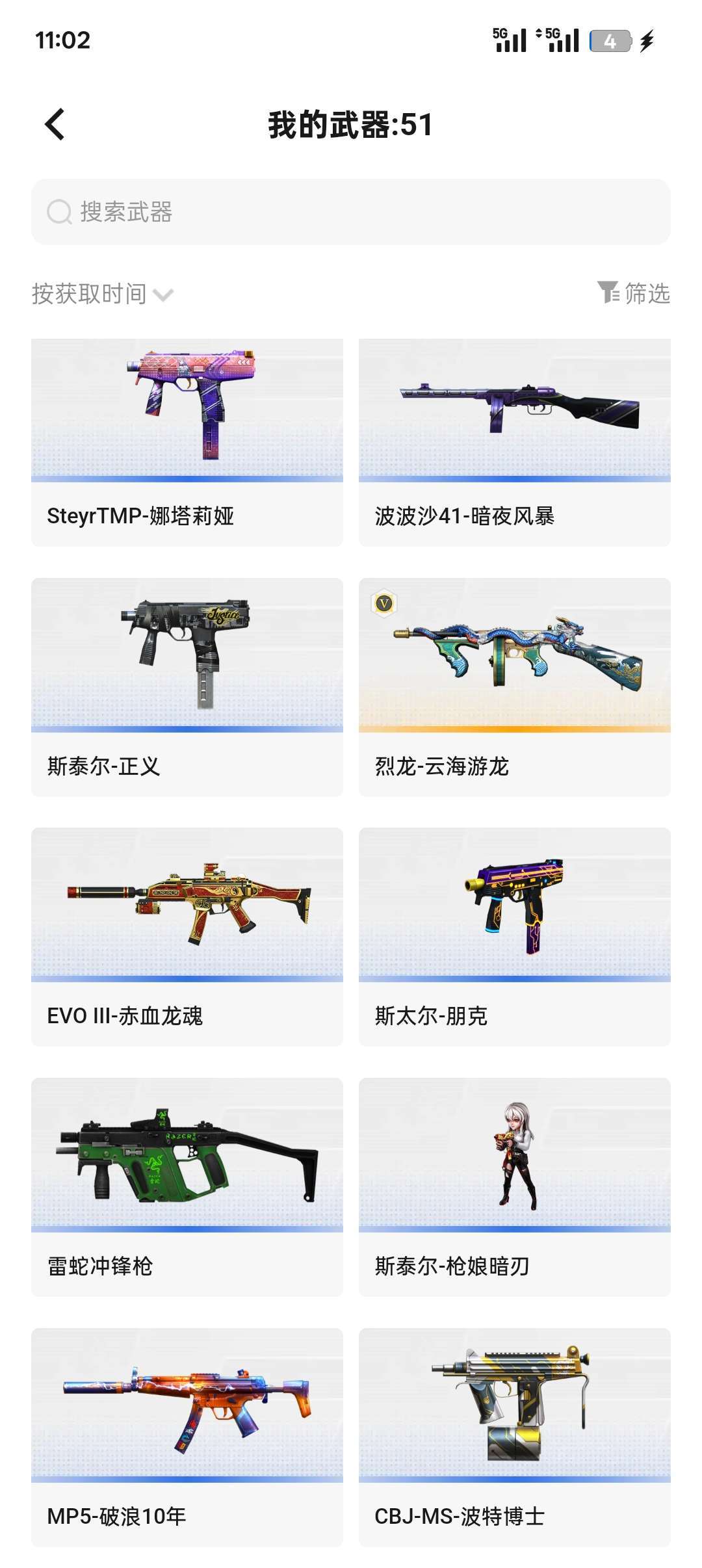Open 烈龙-云海游龙 weapon details
This screenshot has width=702, height=1568.
pyautogui.click(x=515, y=686)
